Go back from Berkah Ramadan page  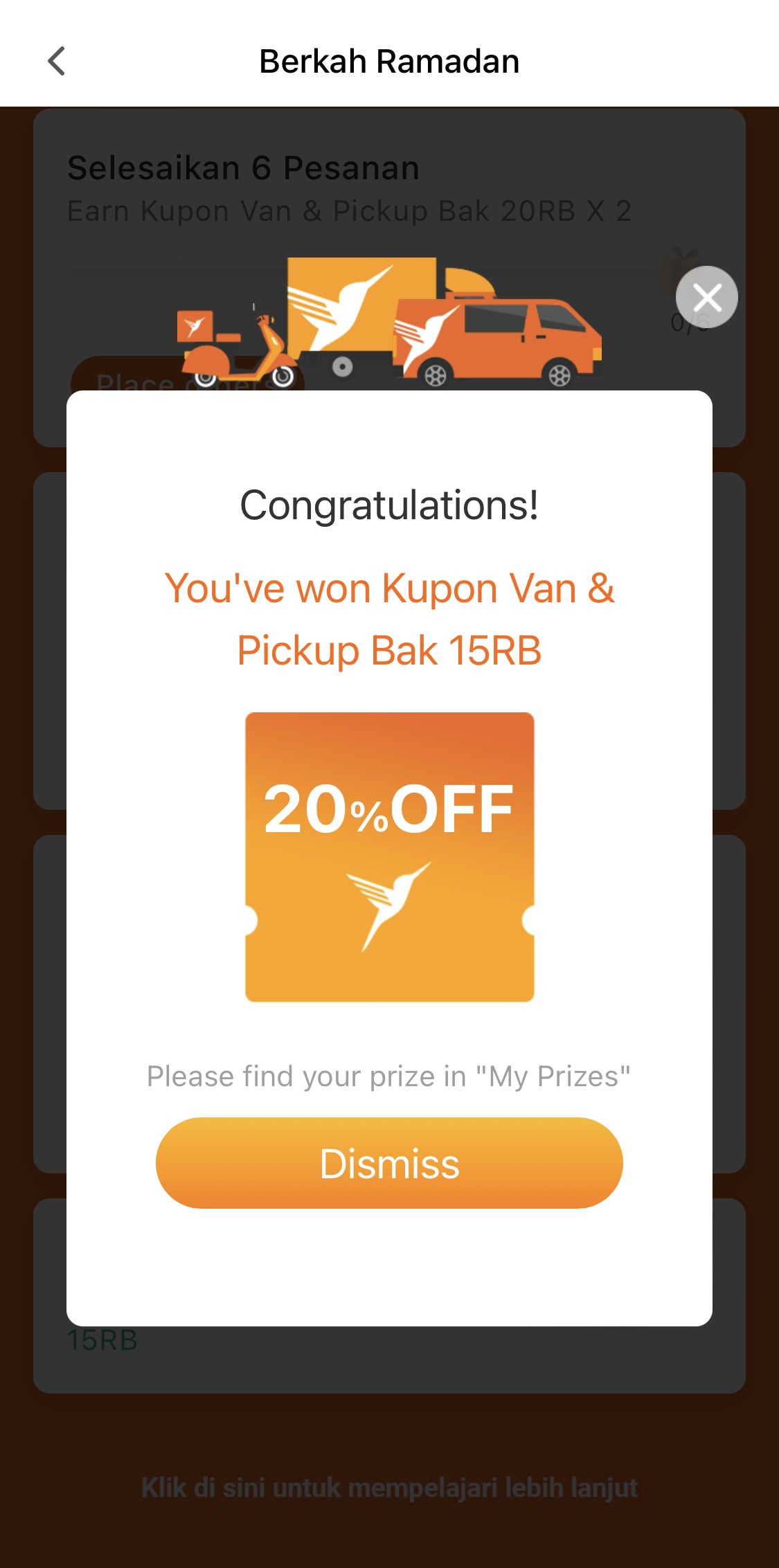tap(57, 61)
